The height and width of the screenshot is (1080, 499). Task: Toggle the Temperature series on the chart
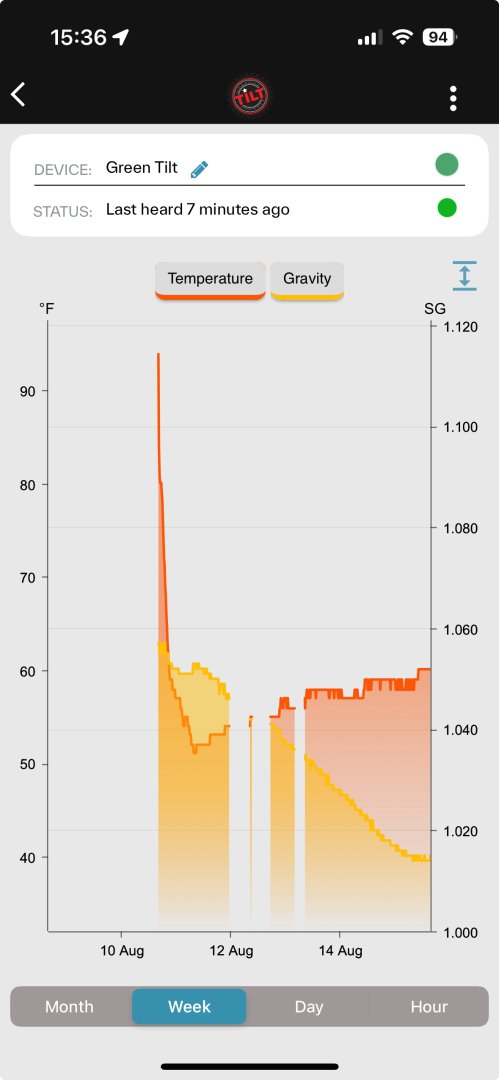coord(210,280)
